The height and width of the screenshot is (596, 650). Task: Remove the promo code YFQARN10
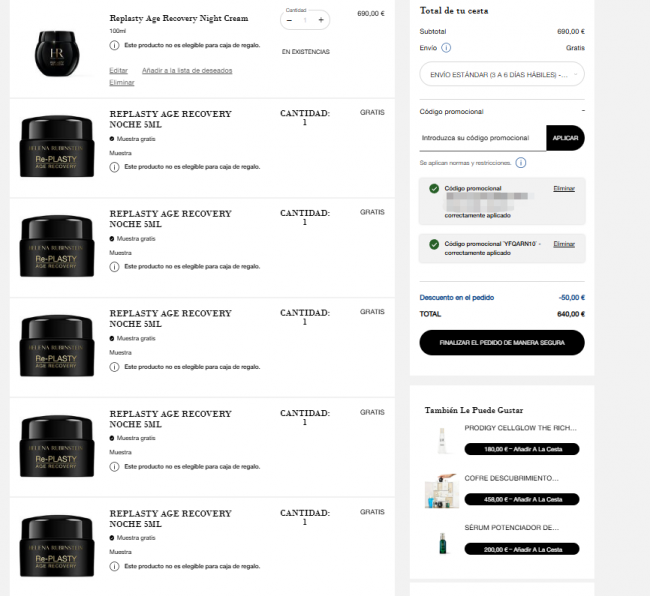point(564,244)
